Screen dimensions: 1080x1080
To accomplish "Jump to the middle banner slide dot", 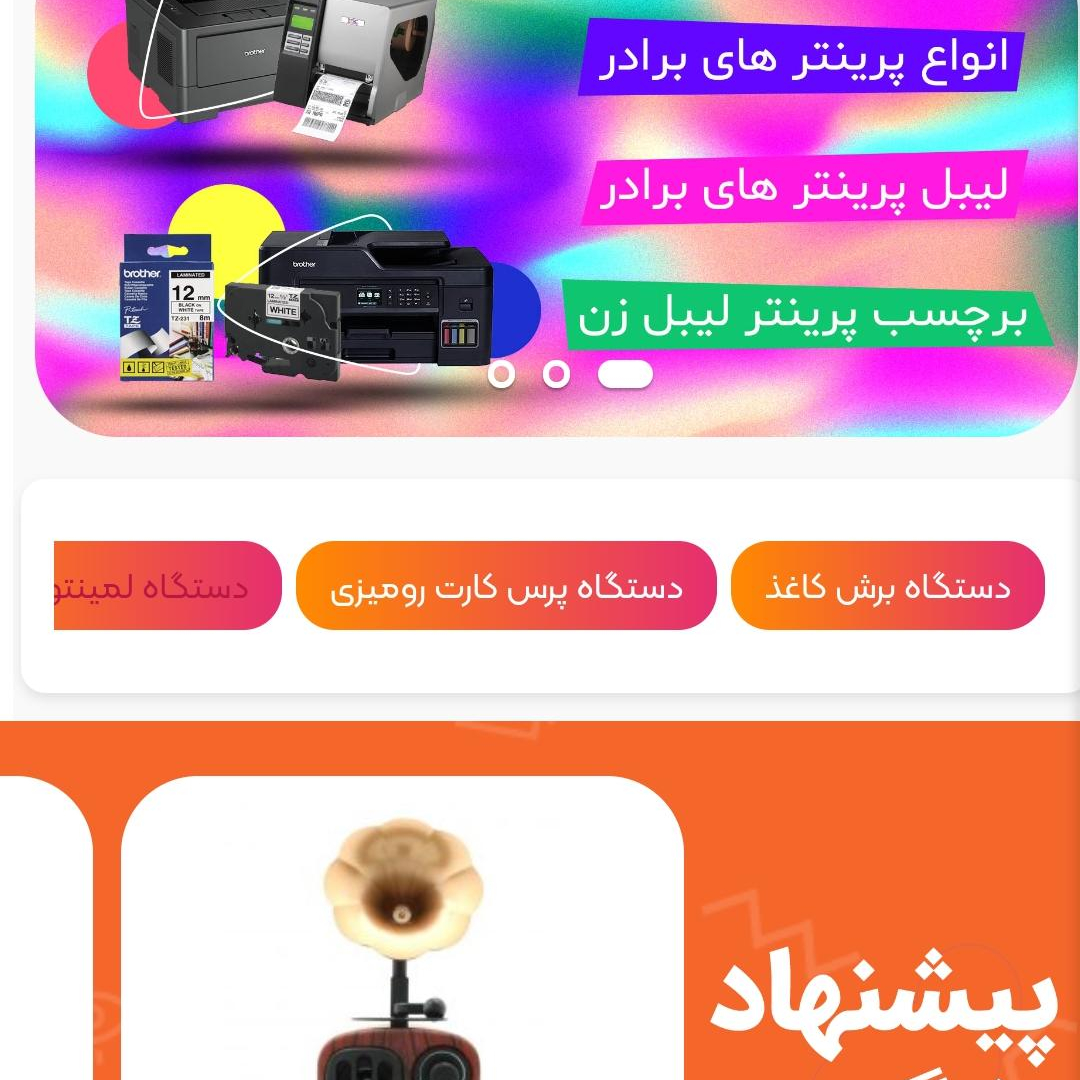I will tap(556, 374).
